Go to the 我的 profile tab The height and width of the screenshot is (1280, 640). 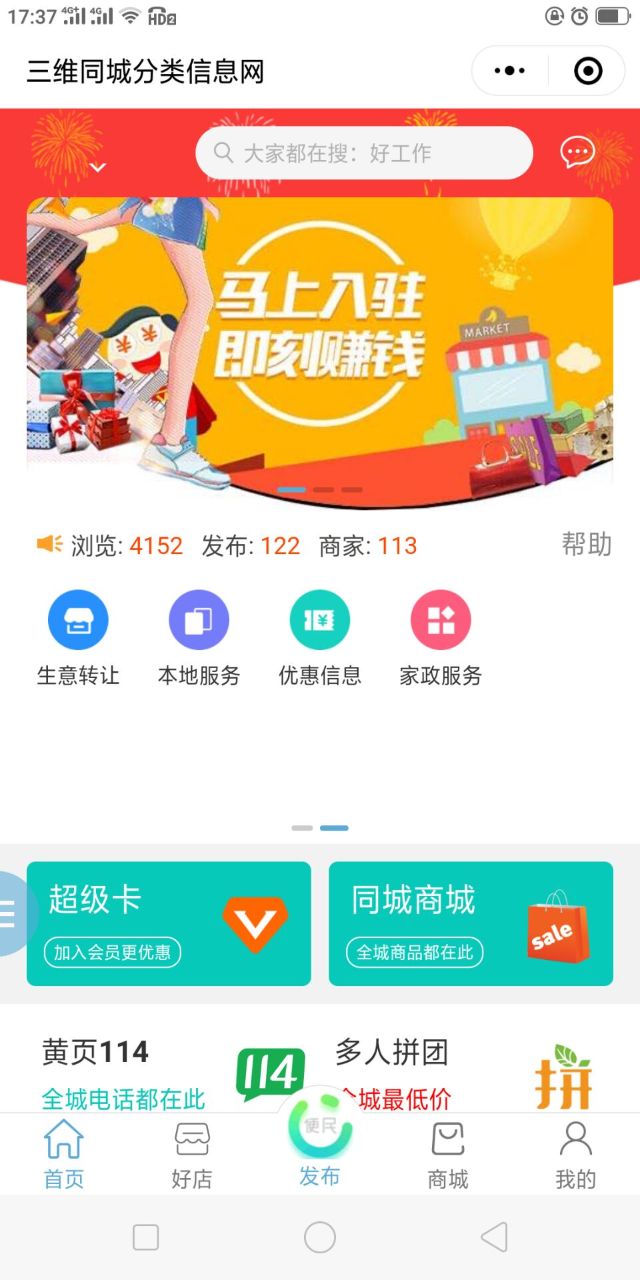click(x=576, y=1155)
